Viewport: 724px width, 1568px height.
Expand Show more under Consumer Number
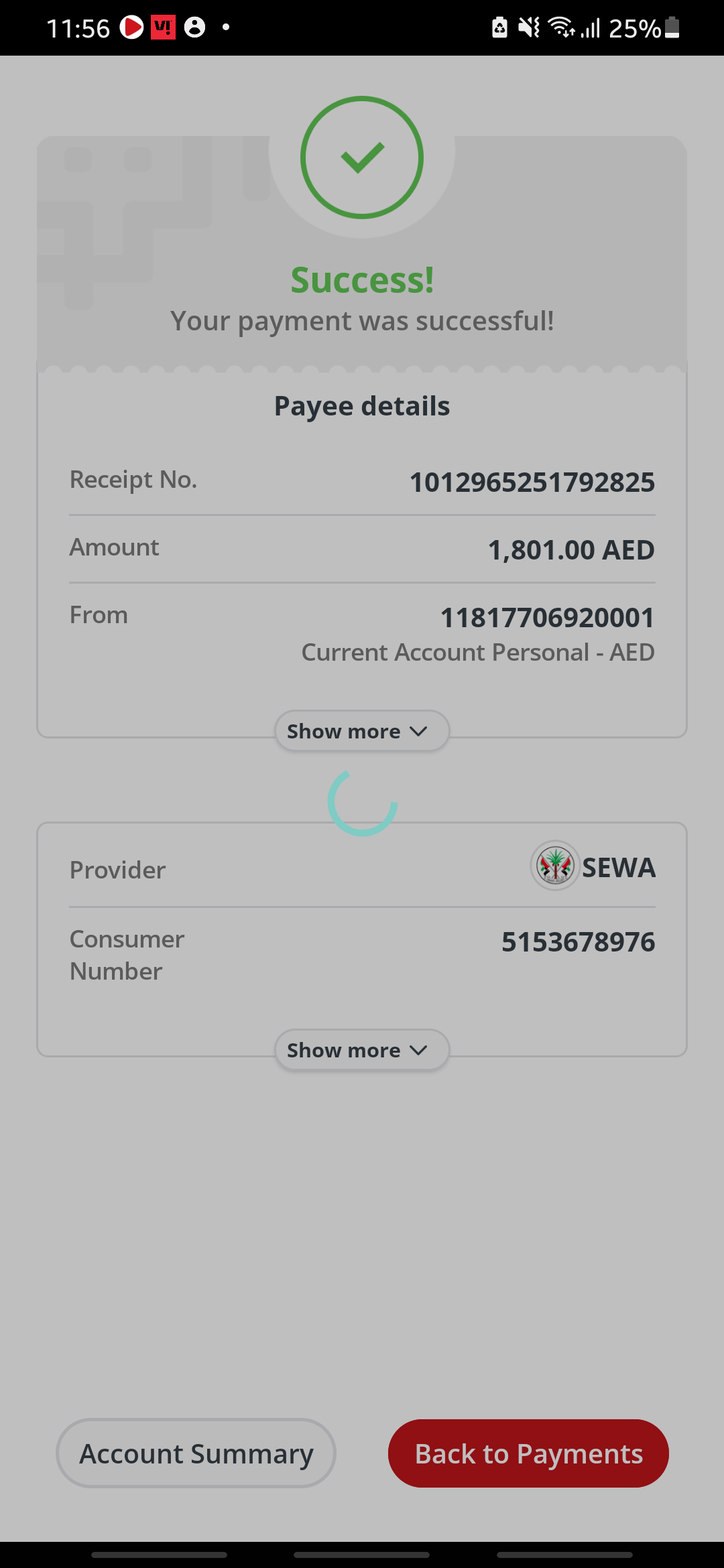361,1050
